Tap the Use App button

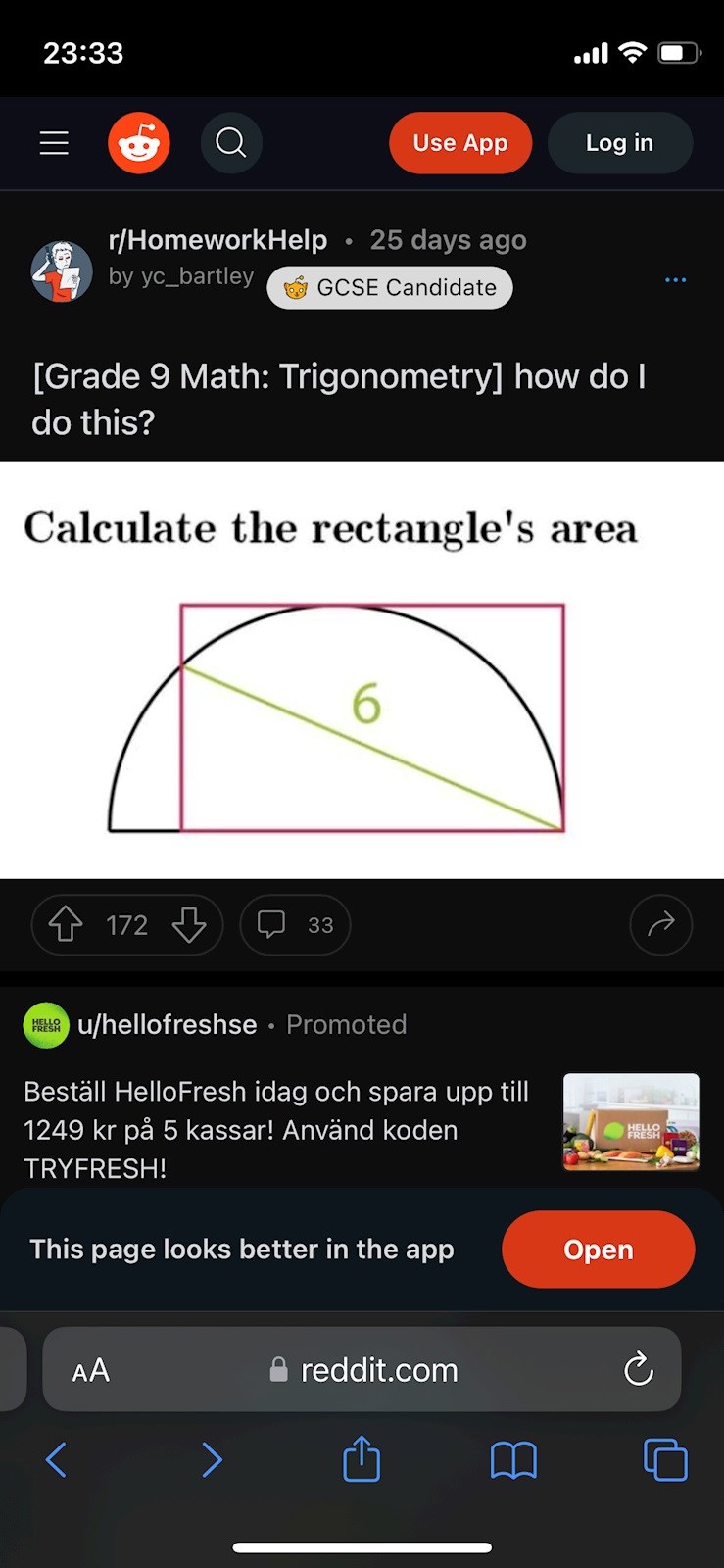point(460,143)
